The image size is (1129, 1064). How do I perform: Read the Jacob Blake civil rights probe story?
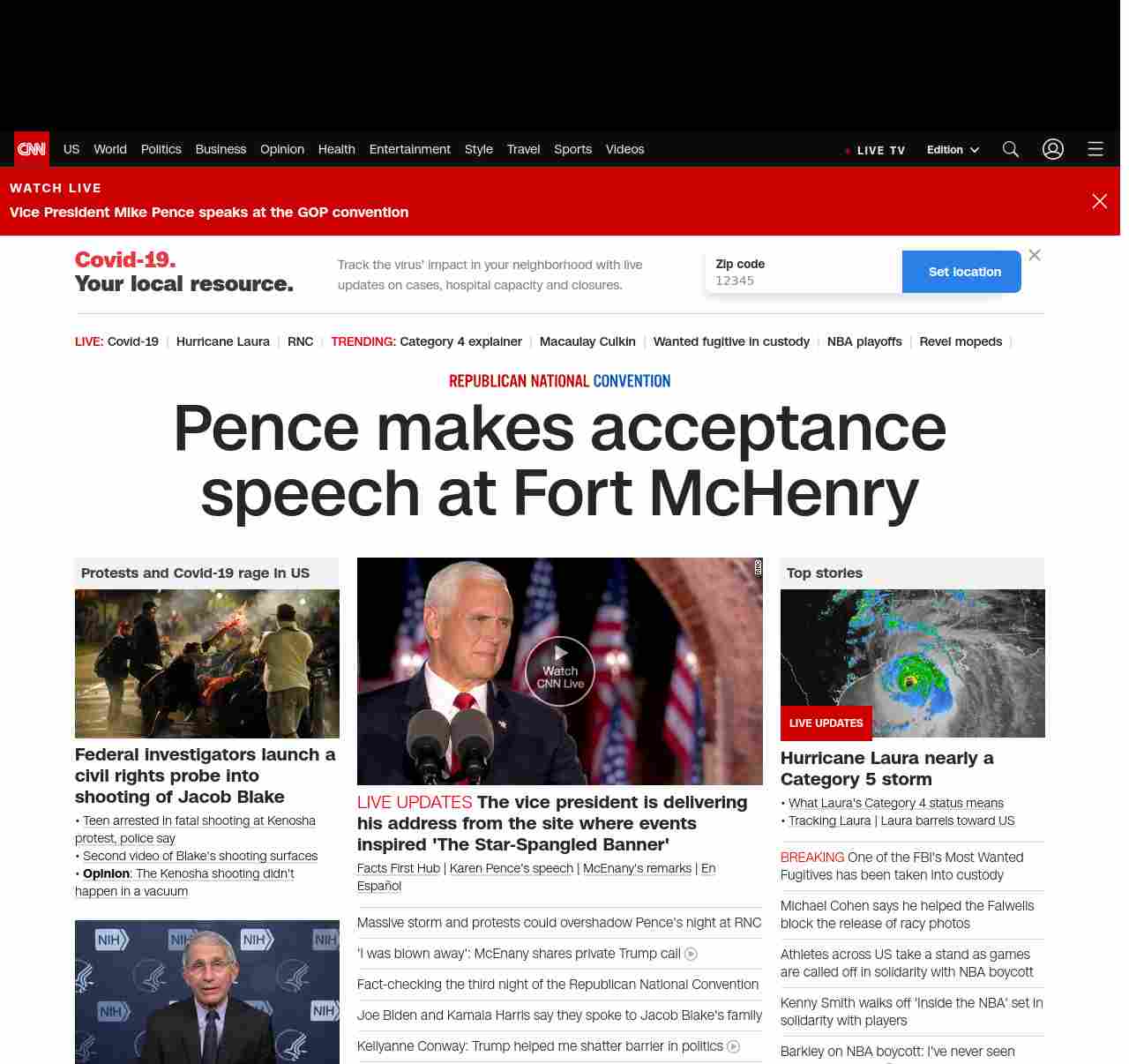(x=205, y=776)
